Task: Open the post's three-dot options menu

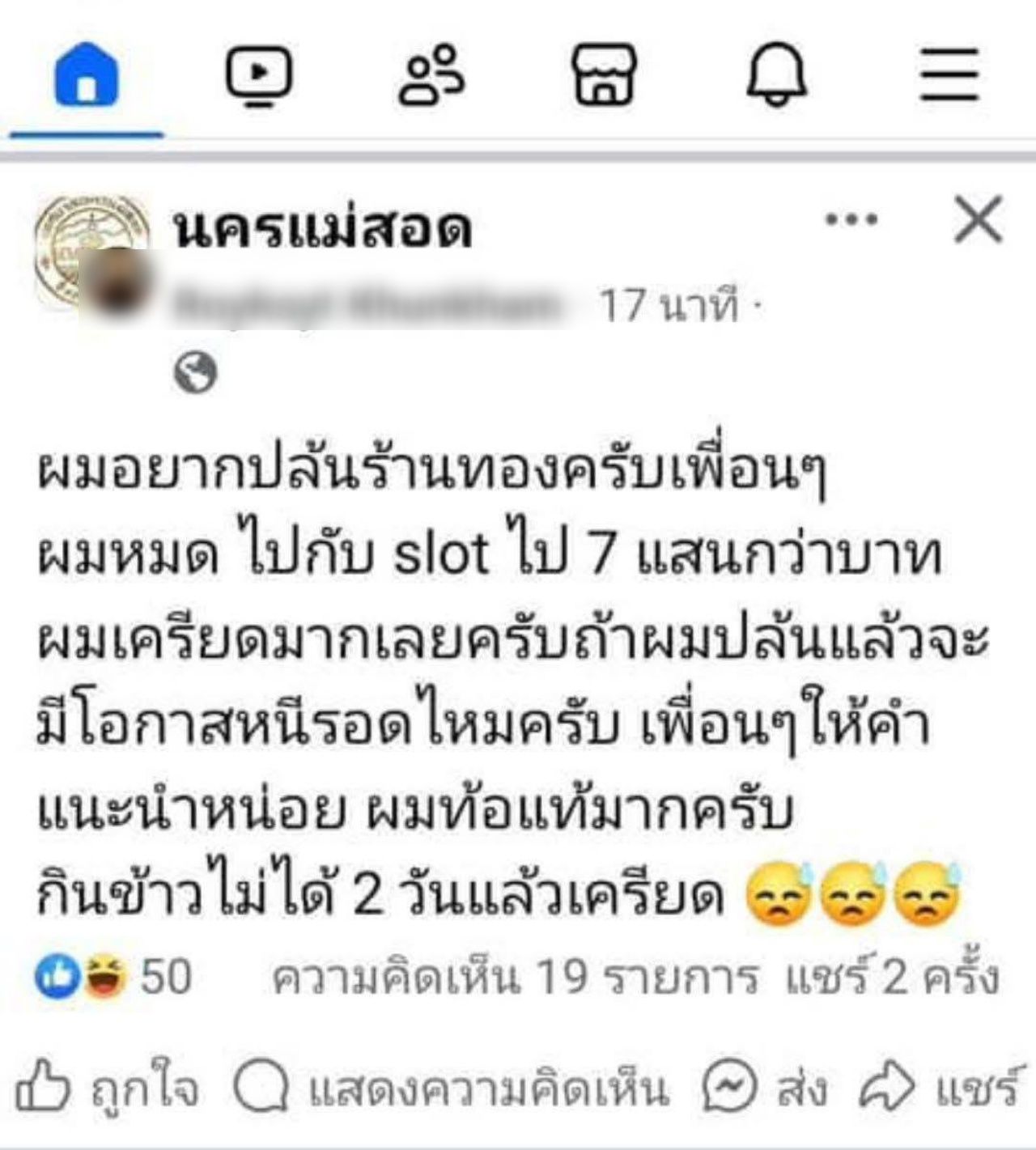Action: point(851,219)
